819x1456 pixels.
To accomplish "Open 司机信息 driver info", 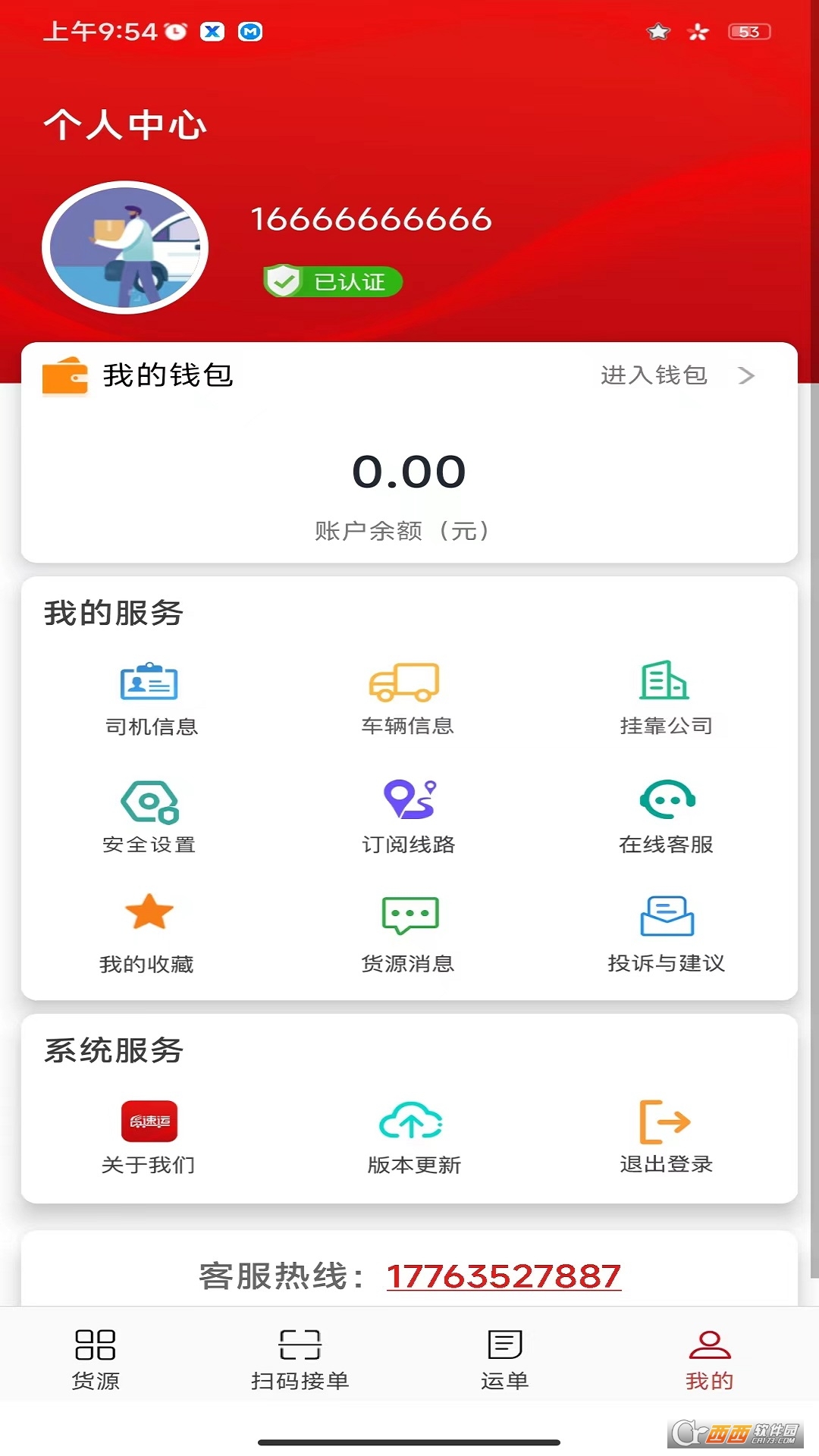I will tap(150, 698).
